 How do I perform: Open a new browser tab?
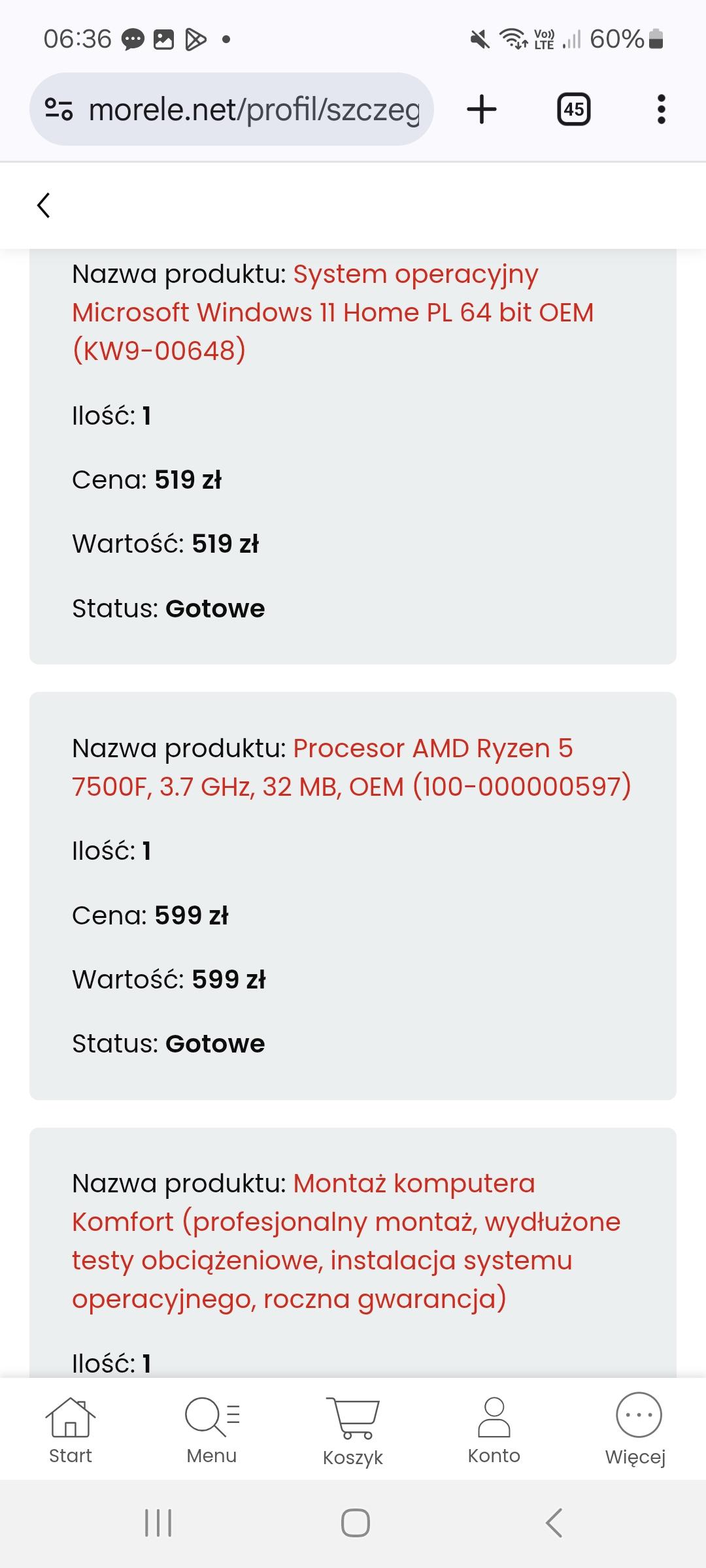(482, 109)
